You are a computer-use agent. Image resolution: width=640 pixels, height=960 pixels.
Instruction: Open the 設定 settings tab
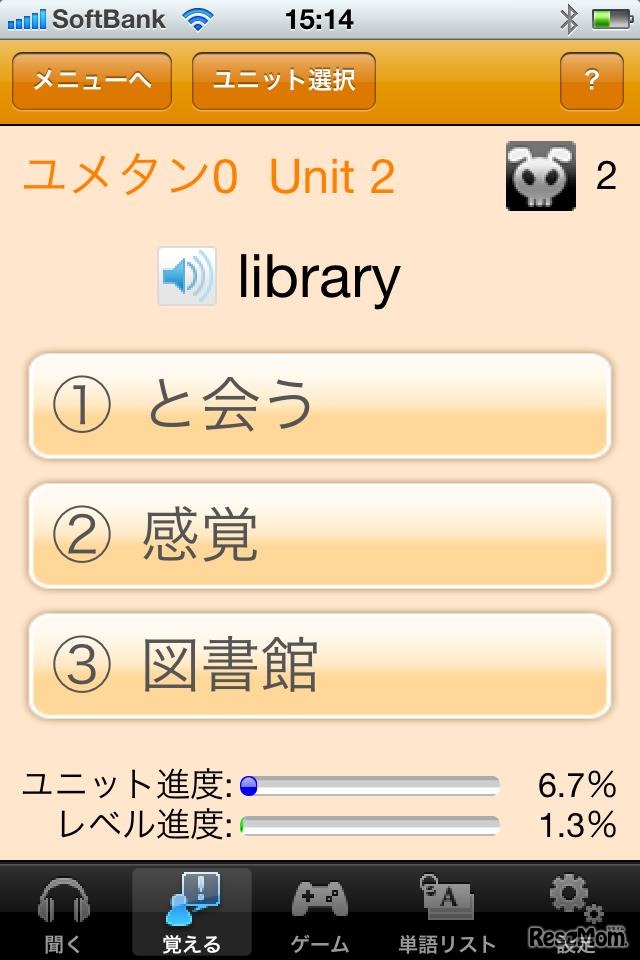(576, 912)
